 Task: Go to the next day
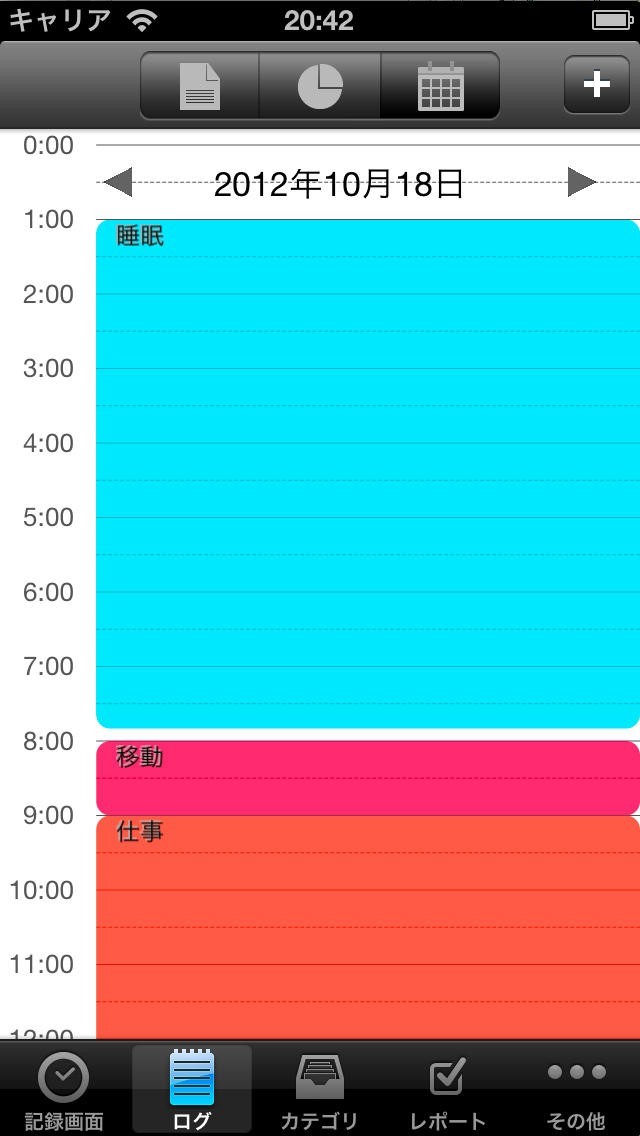[x=582, y=183]
